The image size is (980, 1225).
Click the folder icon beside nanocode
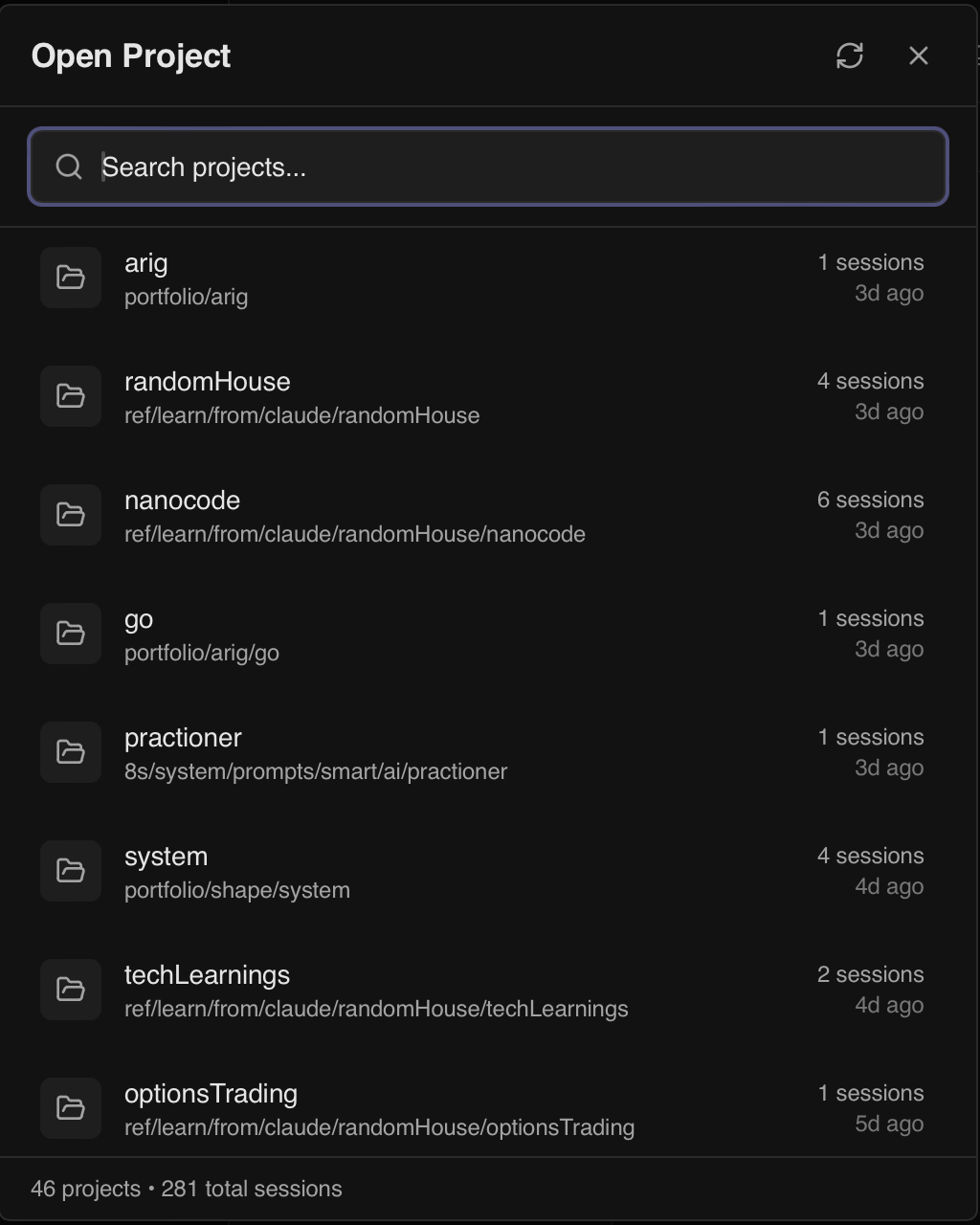tap(70, 515)
